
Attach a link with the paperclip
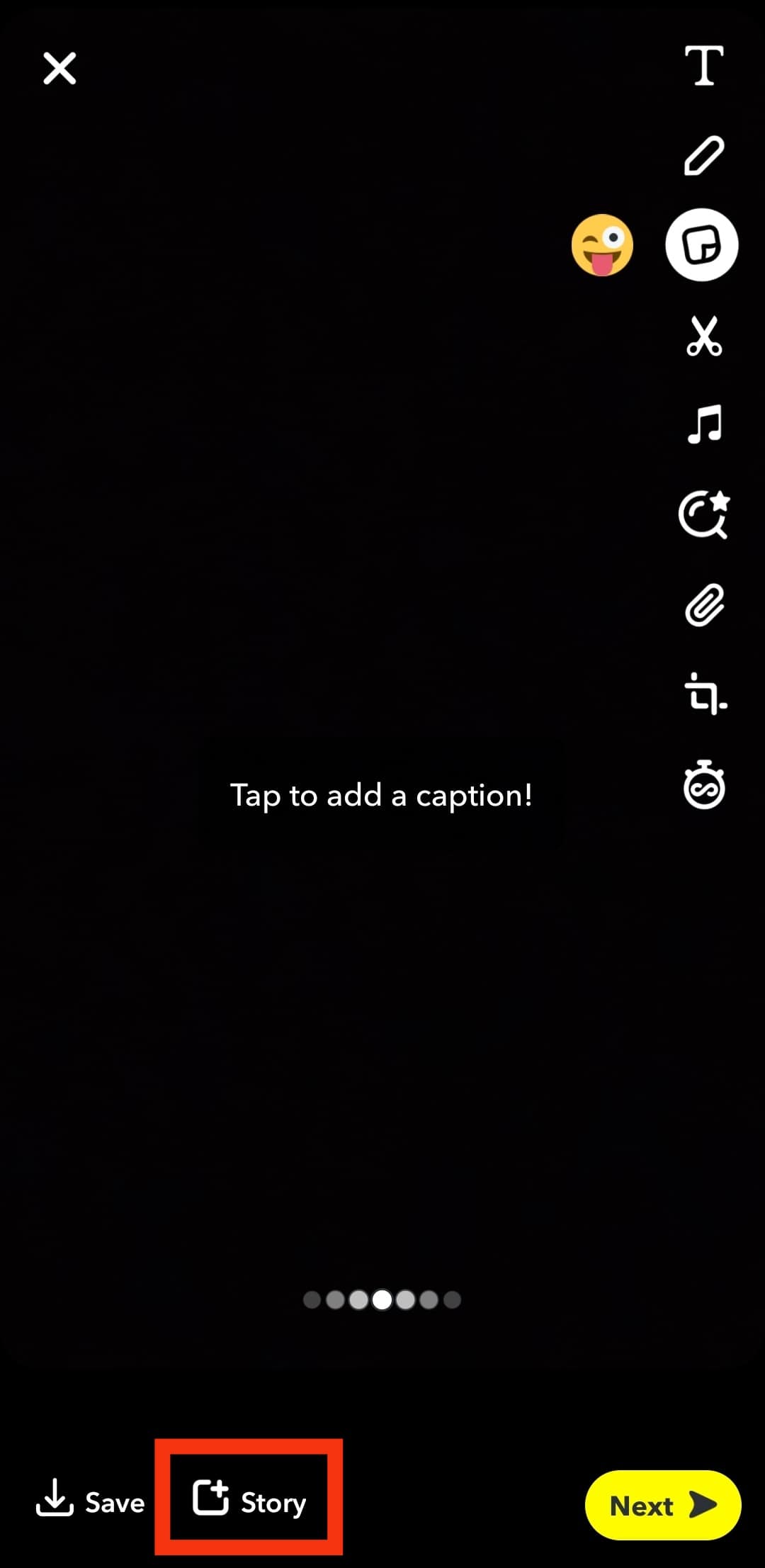(x=703, y=605)
